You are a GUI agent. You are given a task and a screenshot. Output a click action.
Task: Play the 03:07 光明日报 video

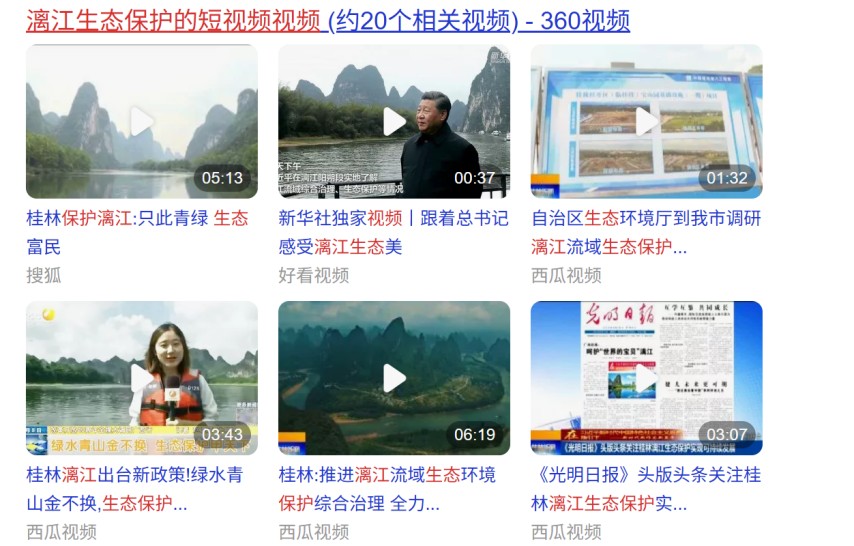(x=646, y=378)
